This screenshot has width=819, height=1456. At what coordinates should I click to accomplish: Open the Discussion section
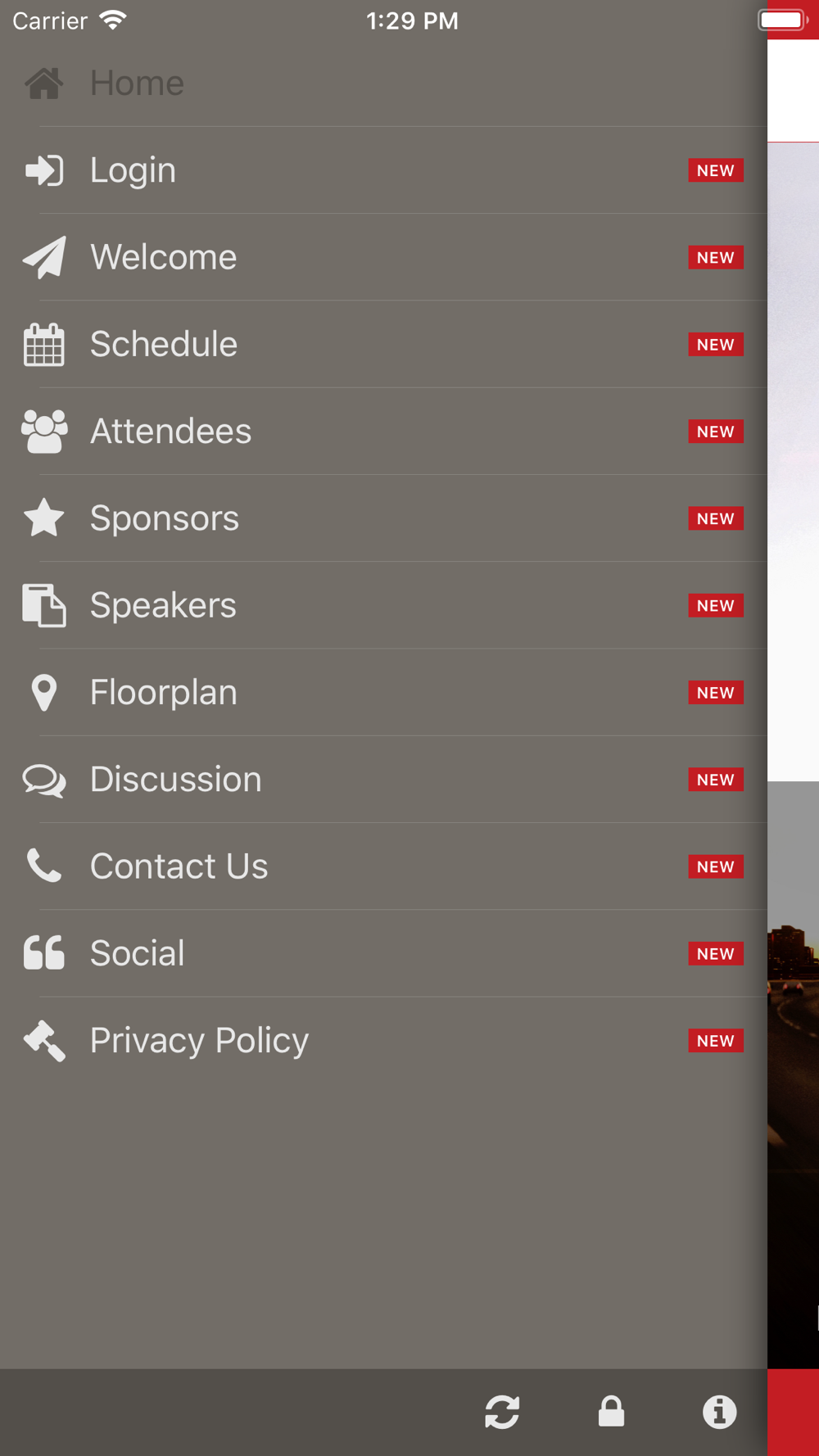click(383, 780)
